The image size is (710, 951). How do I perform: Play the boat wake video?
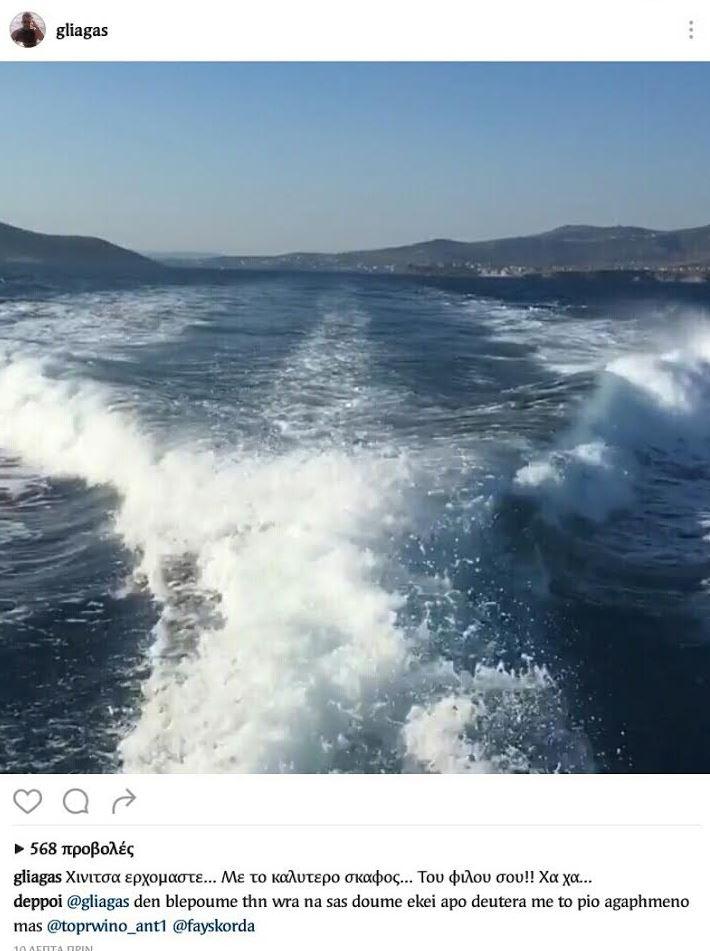355,417
